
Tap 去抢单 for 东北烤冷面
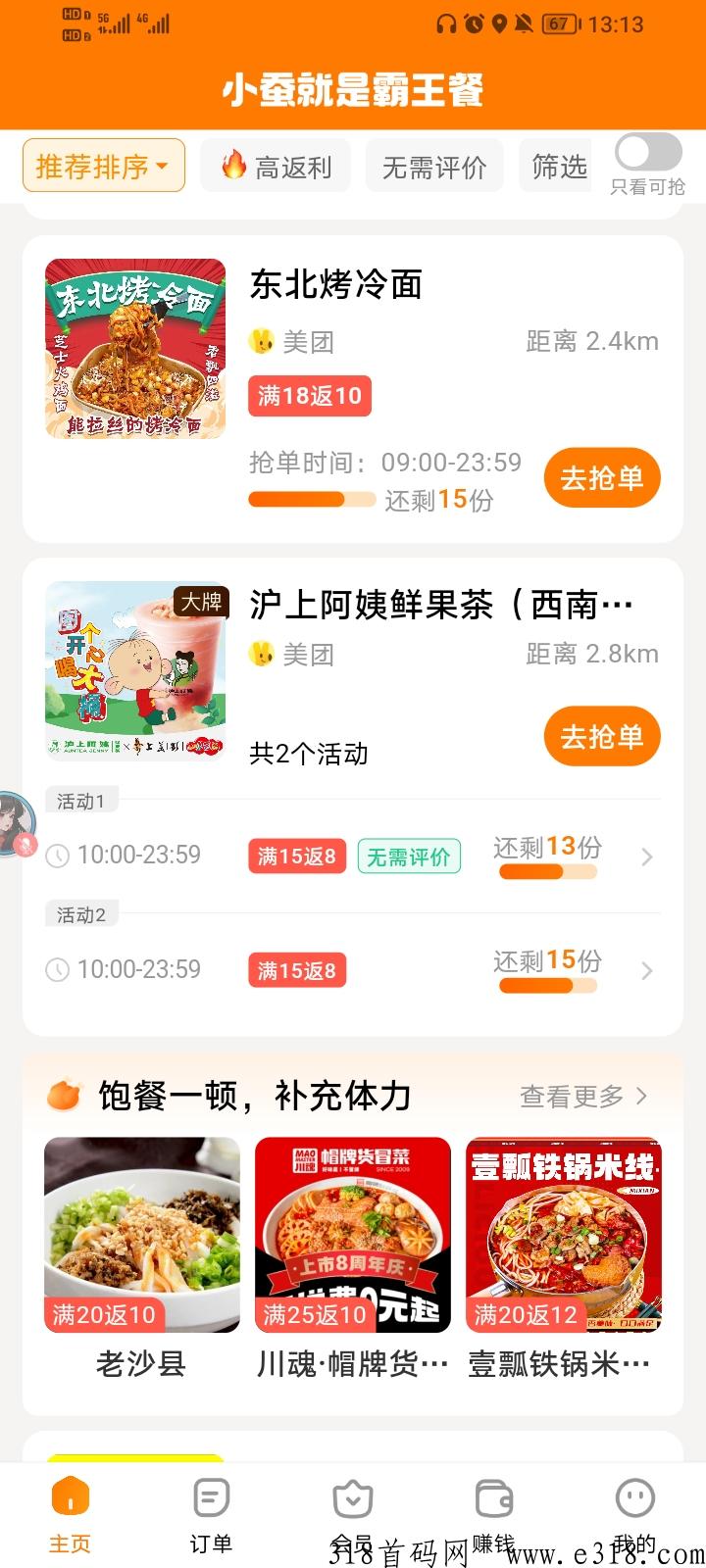coord(601,478)
